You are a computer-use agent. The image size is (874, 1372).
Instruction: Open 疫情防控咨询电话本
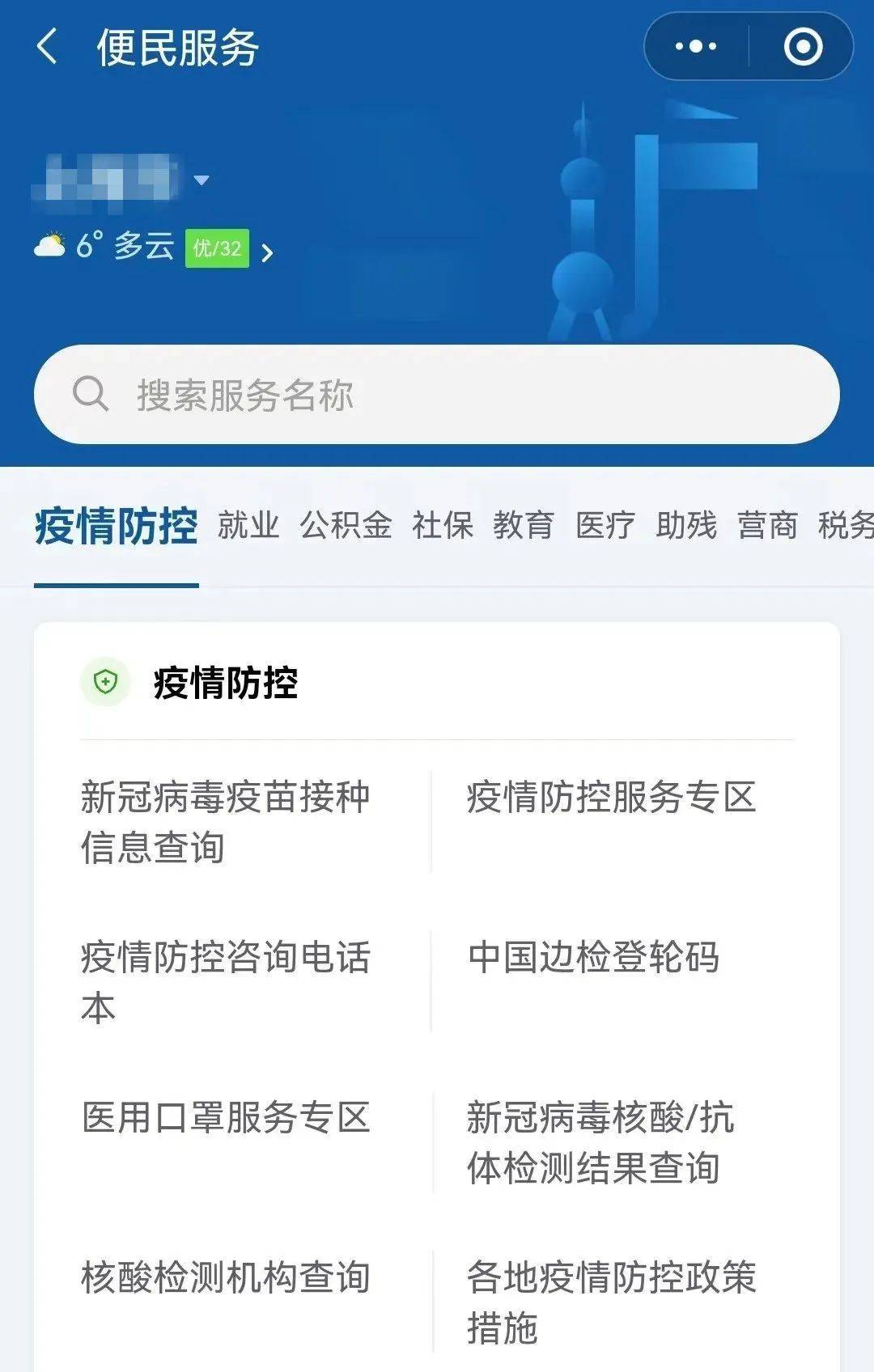(225, 982)
